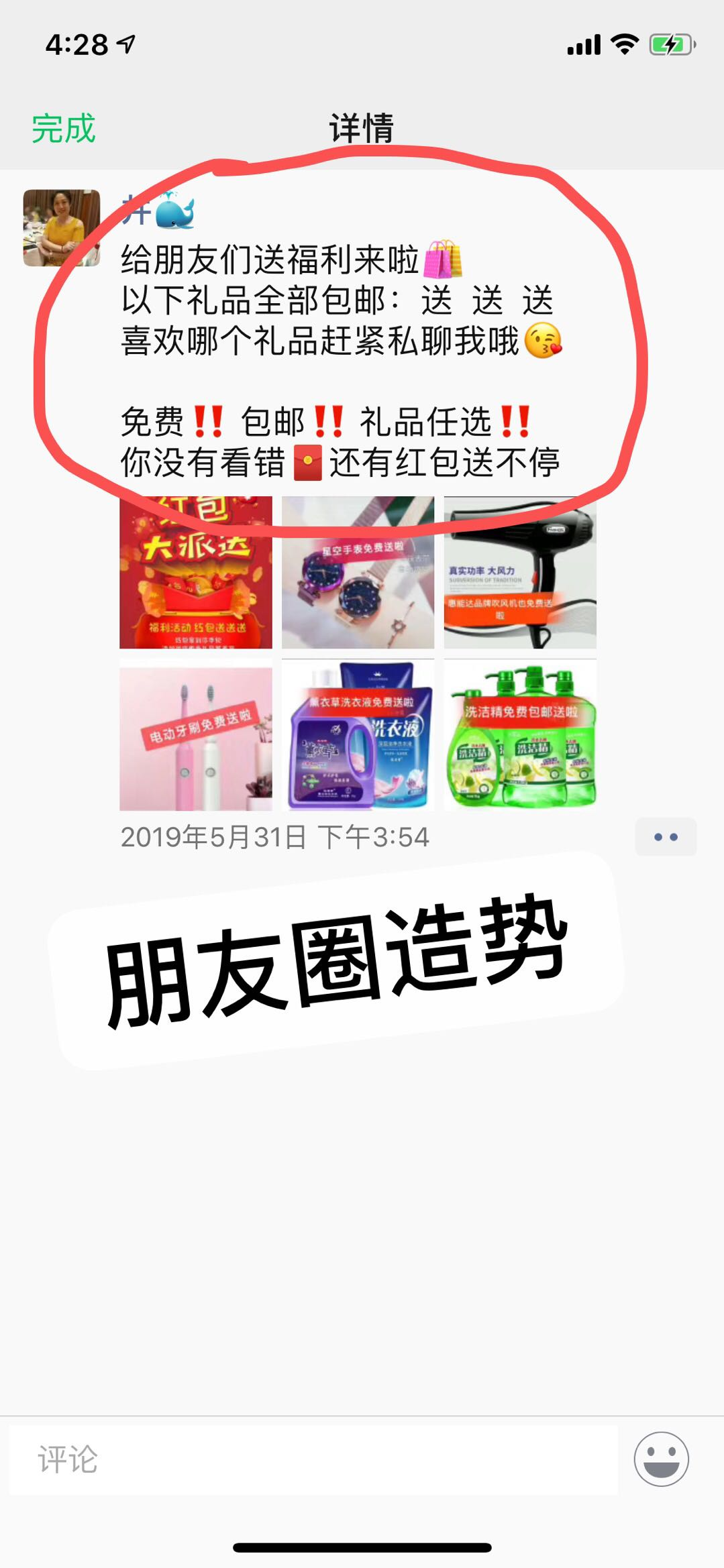
Task: Open the lavender laundry detergent image
Action: 358,735
